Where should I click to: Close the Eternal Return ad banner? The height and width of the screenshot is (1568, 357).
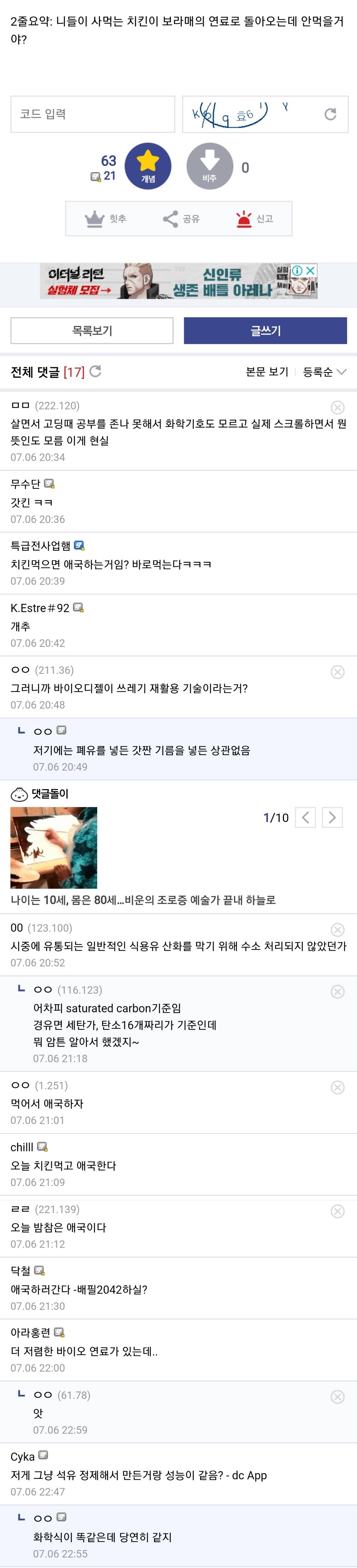click(310, 270)
